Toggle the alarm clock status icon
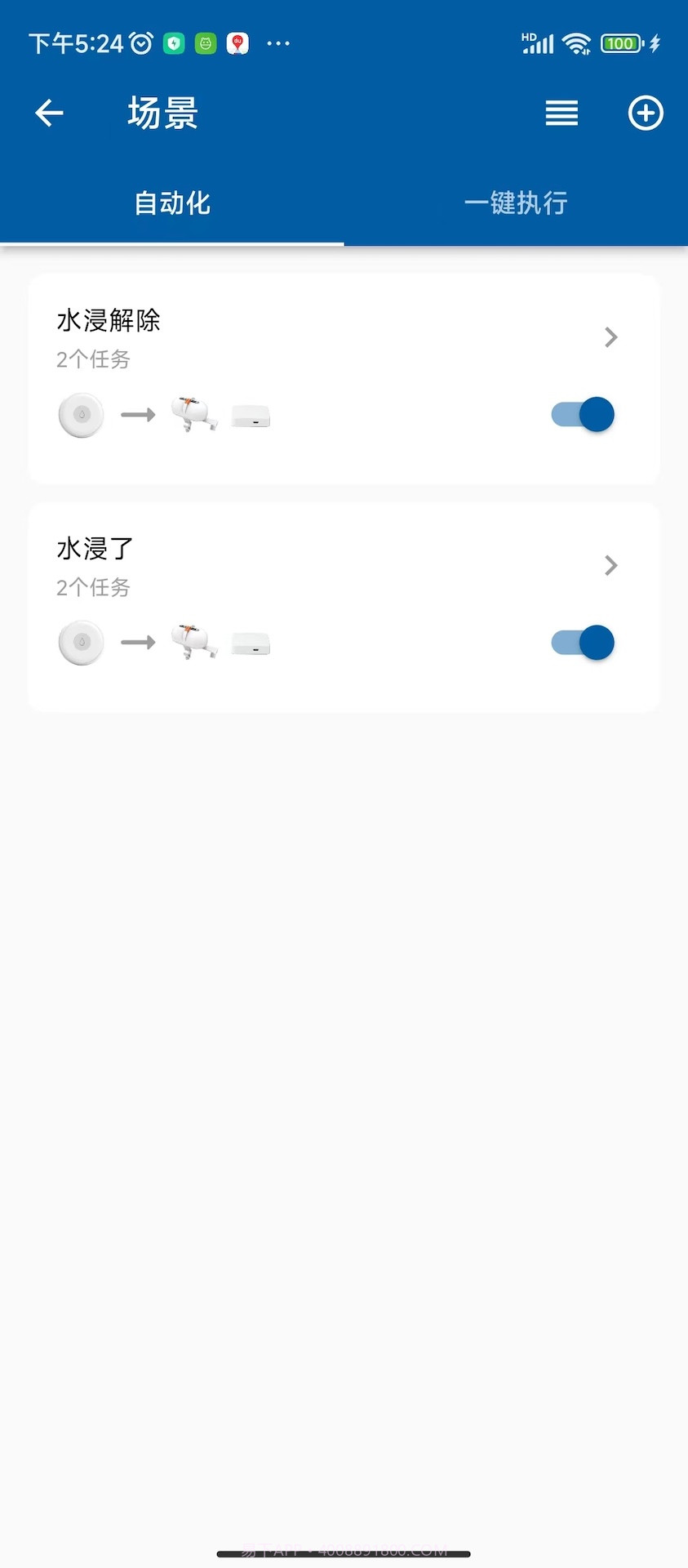The height and width of the screenshot is (1568, 688). [x=140, y=42]
